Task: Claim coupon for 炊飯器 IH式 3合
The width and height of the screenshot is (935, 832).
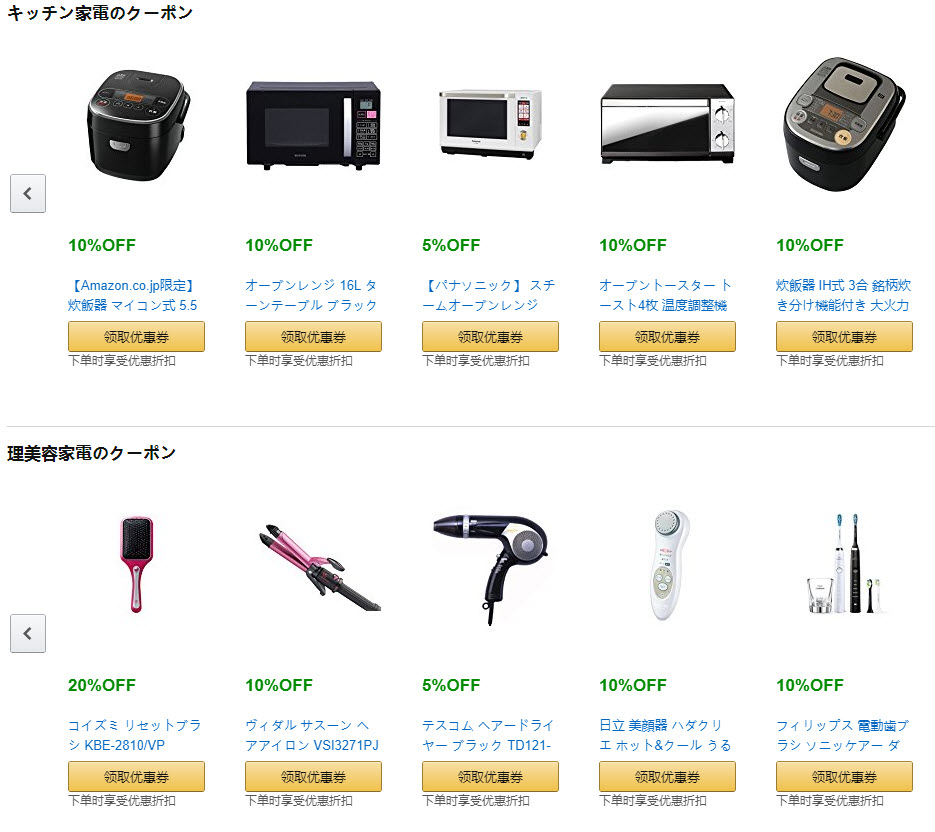Action: 844,336
